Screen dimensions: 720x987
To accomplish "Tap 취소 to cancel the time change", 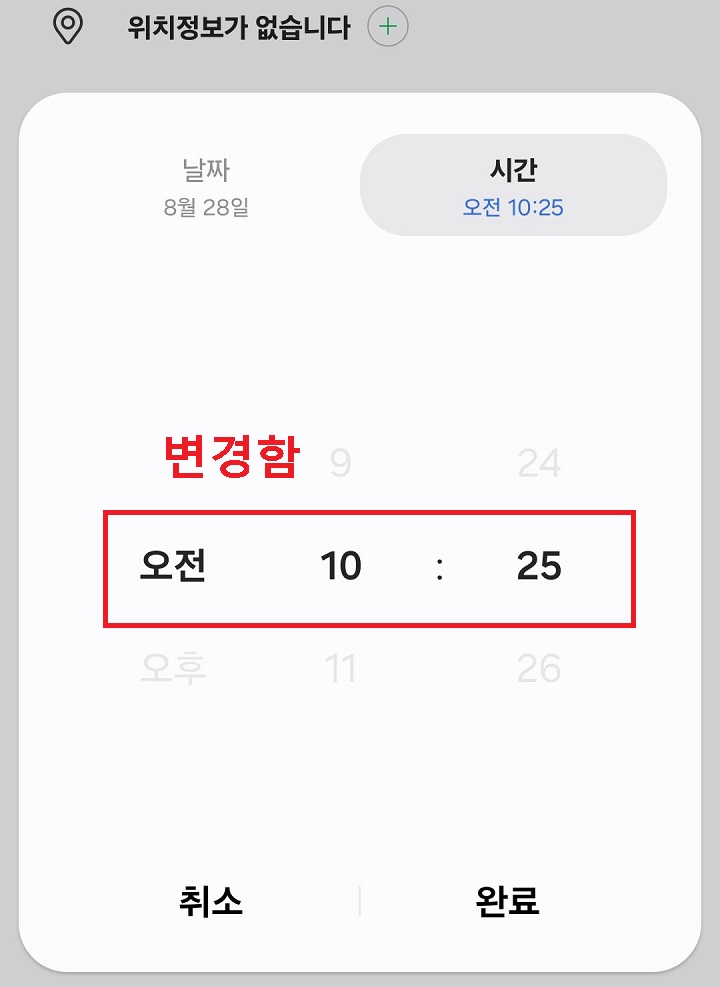I will [208, 900].
